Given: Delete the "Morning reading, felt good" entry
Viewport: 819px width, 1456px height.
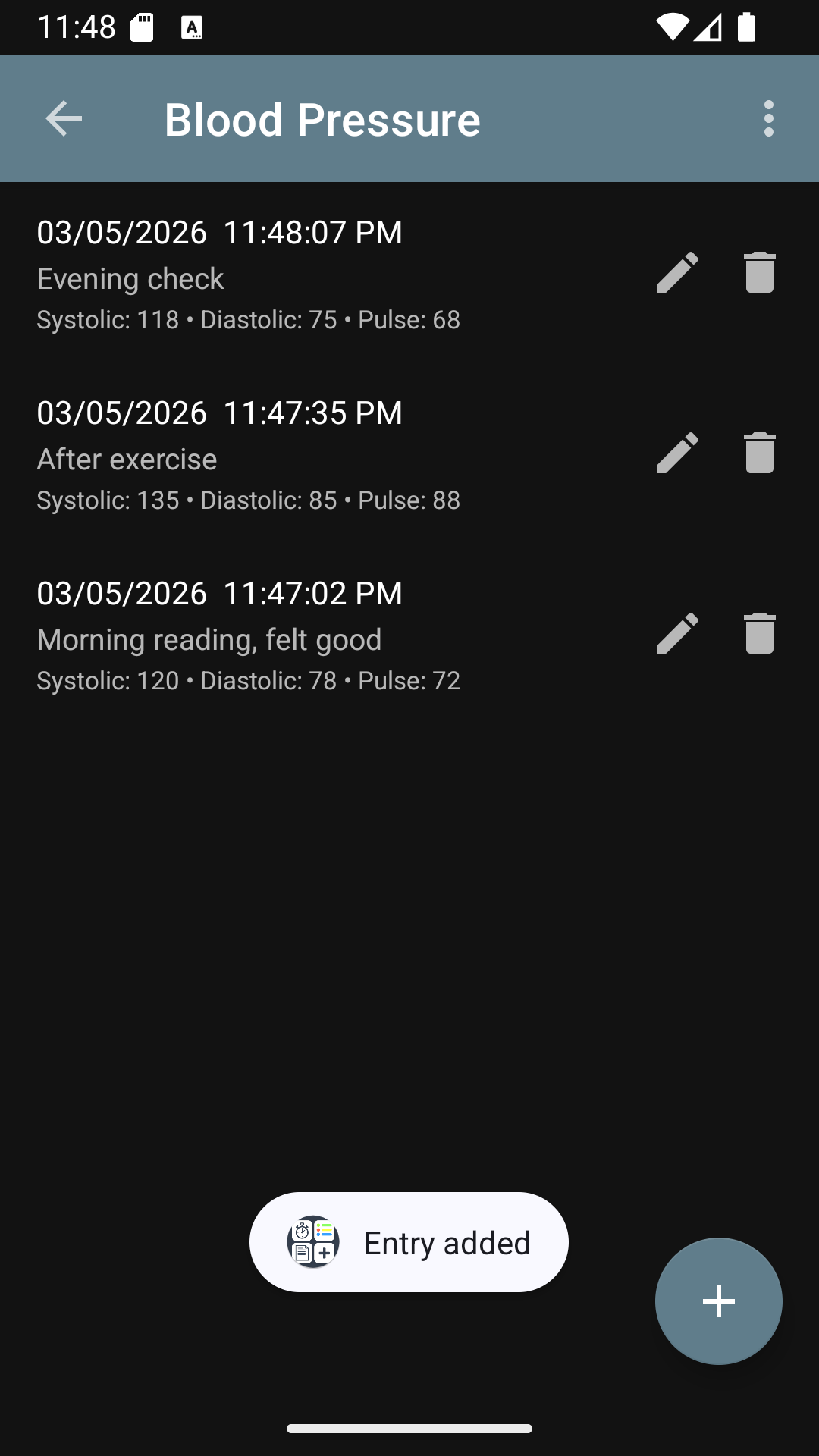Looking at the screenshot, I should coord(759,632).
